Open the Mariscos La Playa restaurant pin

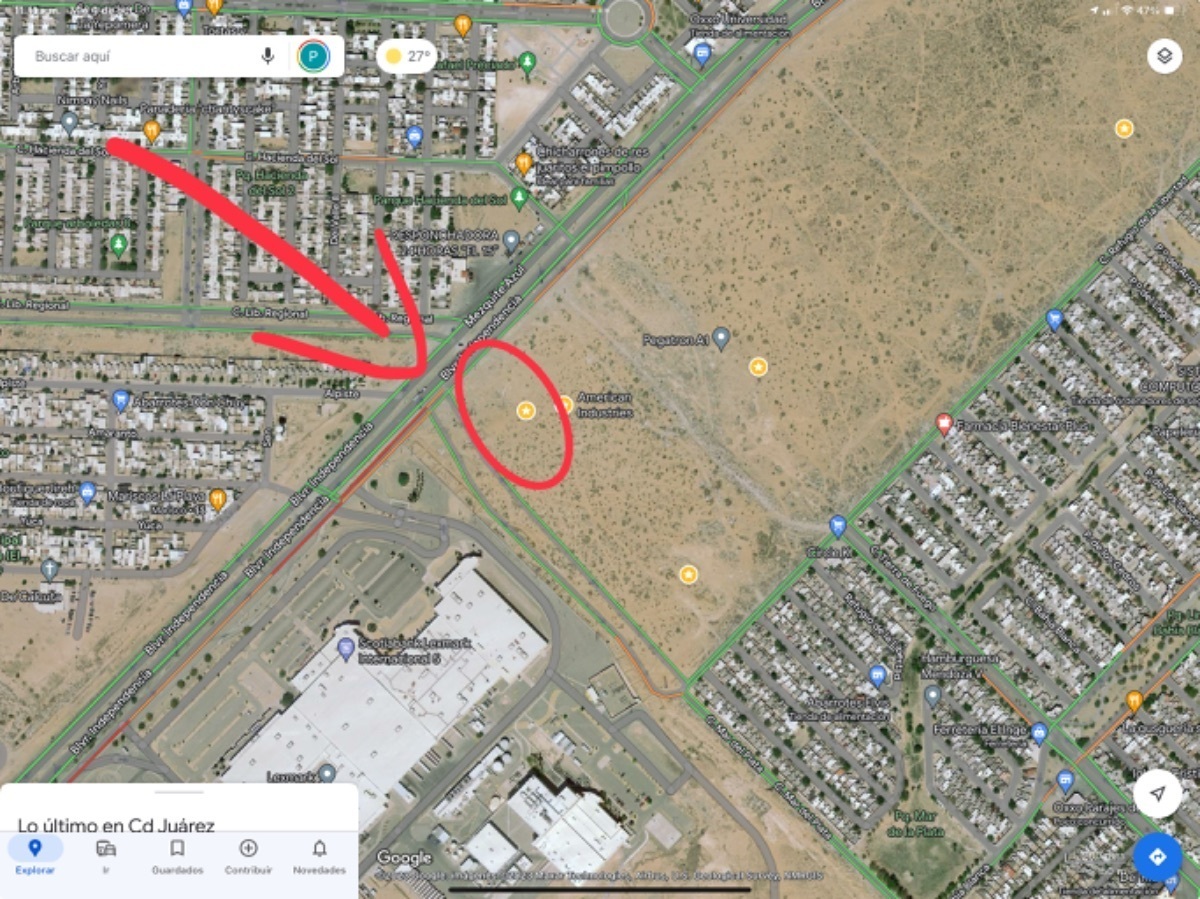tap(217, 498)
